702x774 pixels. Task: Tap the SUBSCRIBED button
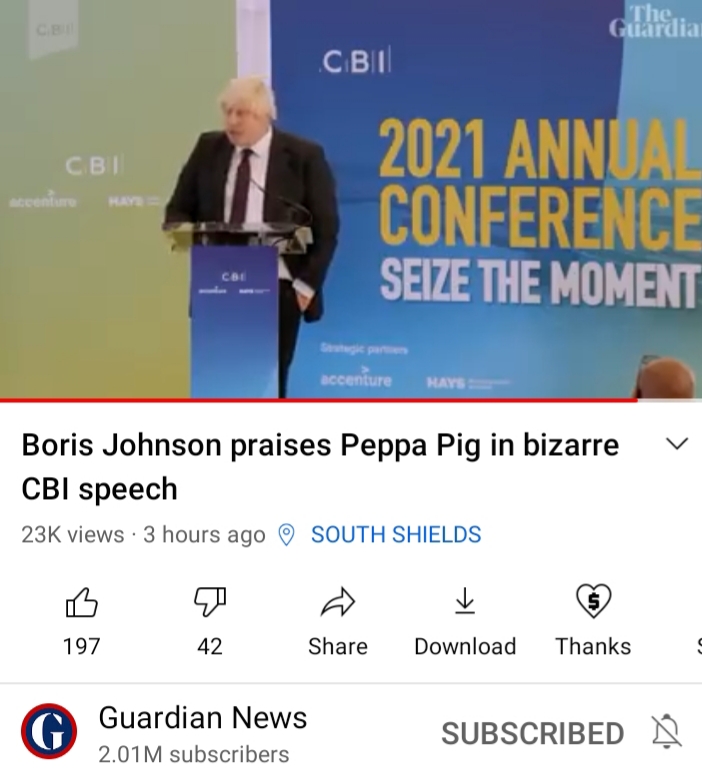(532, 733)
